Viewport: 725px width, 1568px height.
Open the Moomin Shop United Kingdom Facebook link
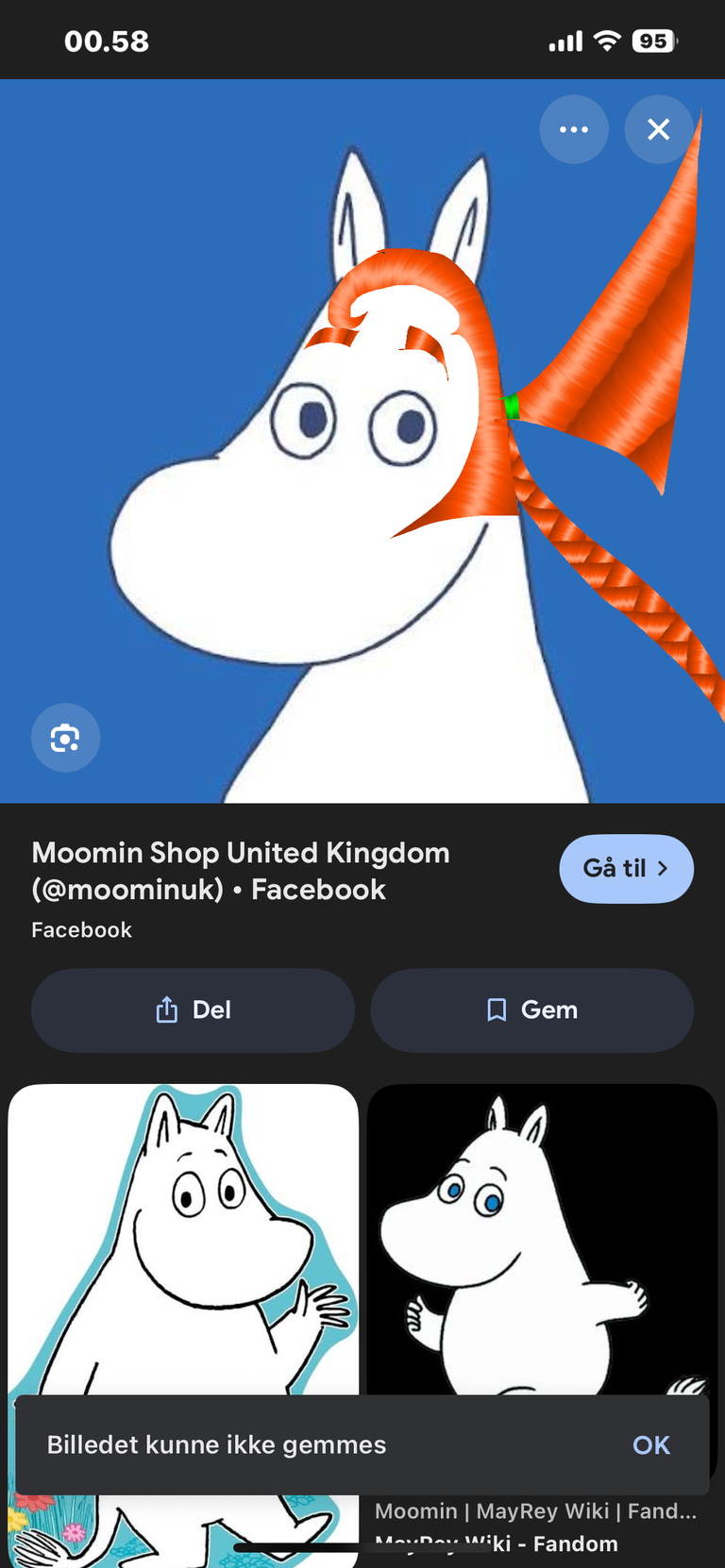(241, 870)
